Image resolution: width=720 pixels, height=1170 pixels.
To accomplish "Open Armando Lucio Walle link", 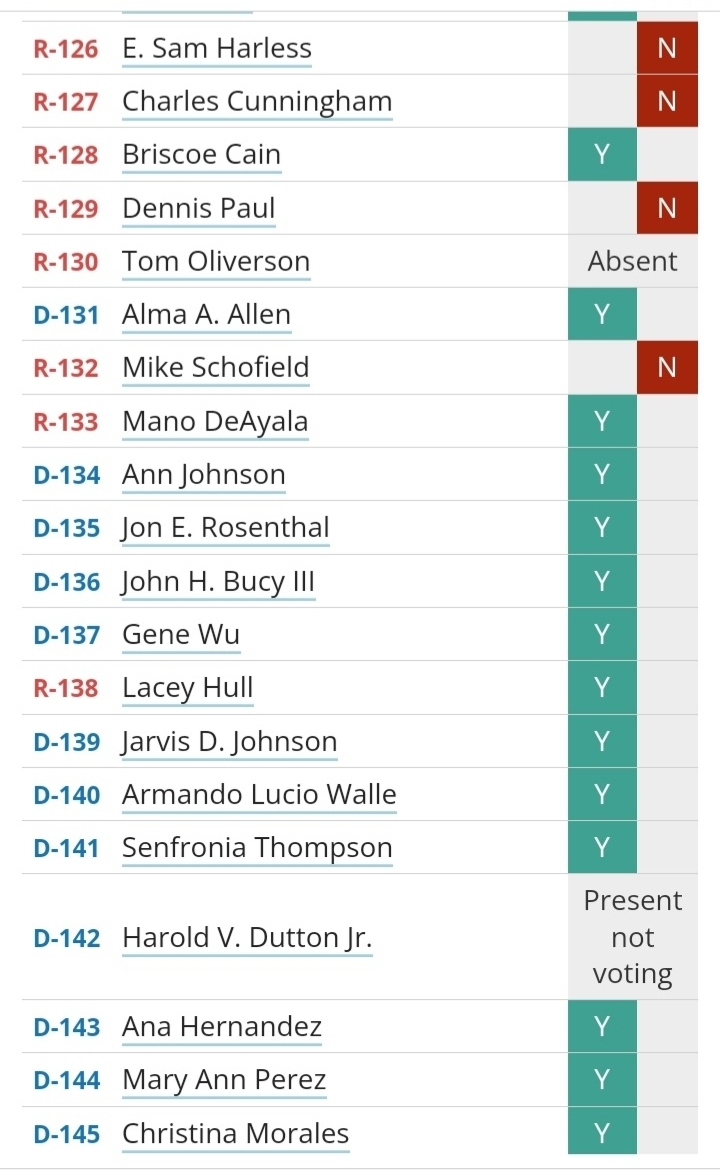I will point(260,795).
